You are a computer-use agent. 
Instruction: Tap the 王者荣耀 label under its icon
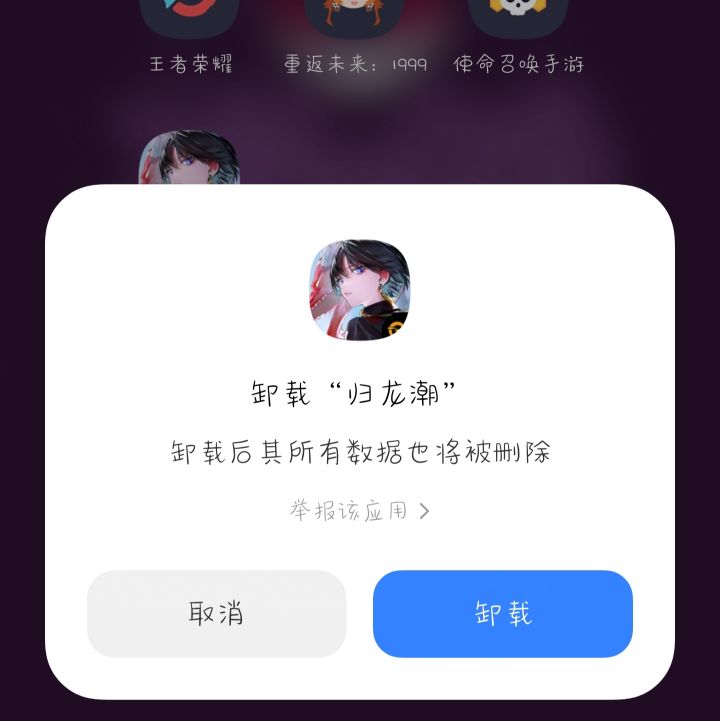[x=190, y=62]
